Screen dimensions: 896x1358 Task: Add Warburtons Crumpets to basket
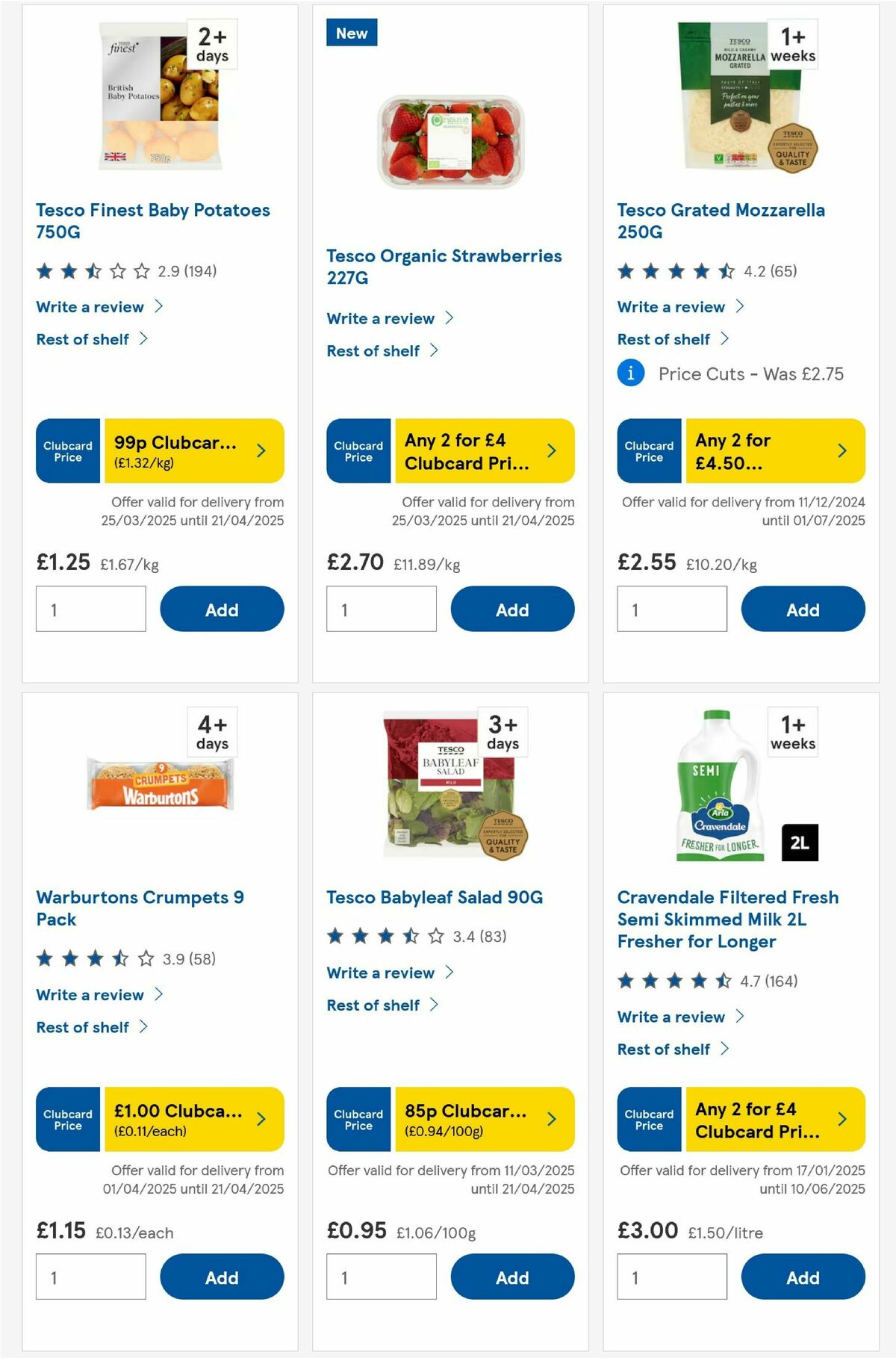[x=222, y=1277]
